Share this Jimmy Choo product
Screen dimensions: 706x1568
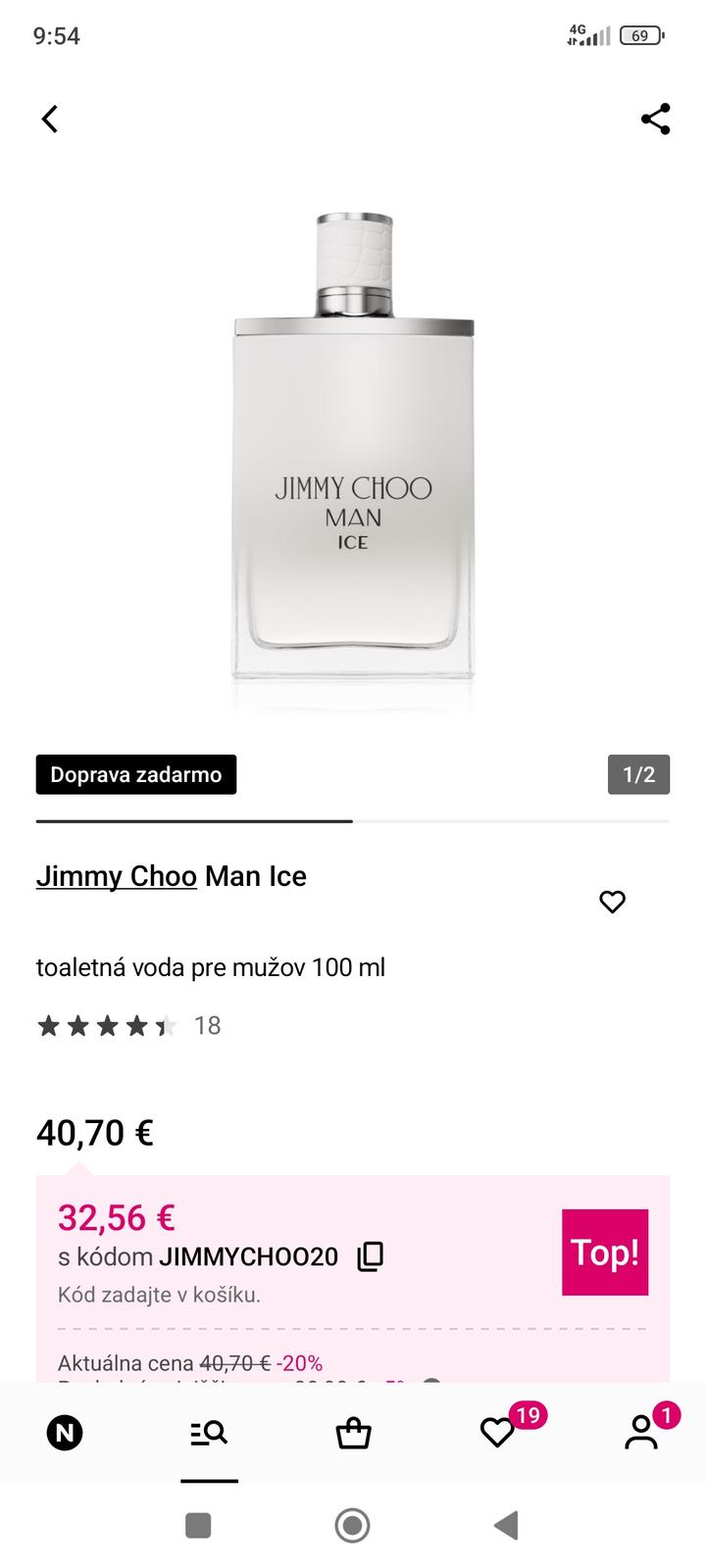[655, 119]
